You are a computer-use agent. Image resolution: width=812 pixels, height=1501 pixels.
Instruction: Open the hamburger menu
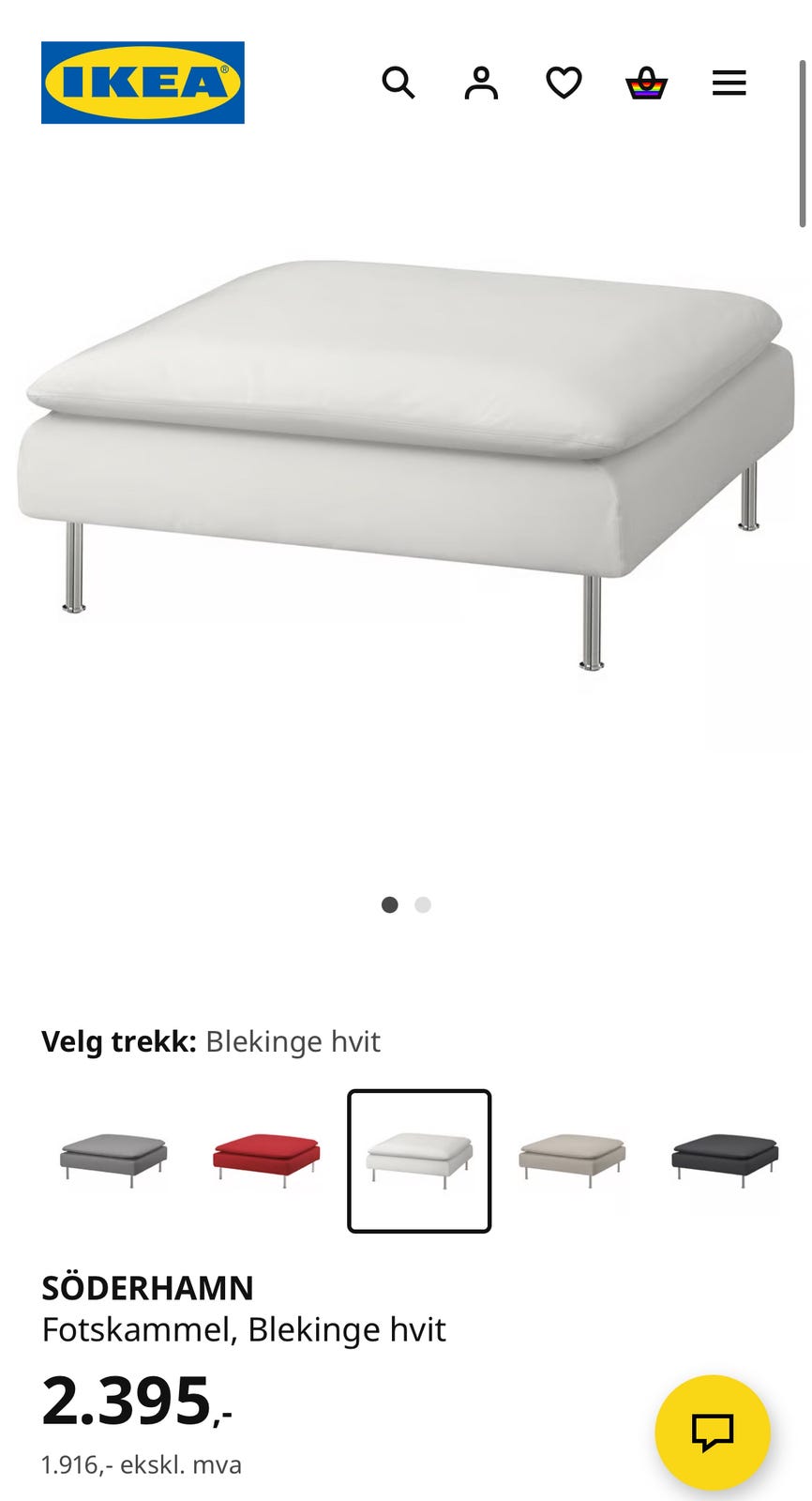tap(729, 83)
